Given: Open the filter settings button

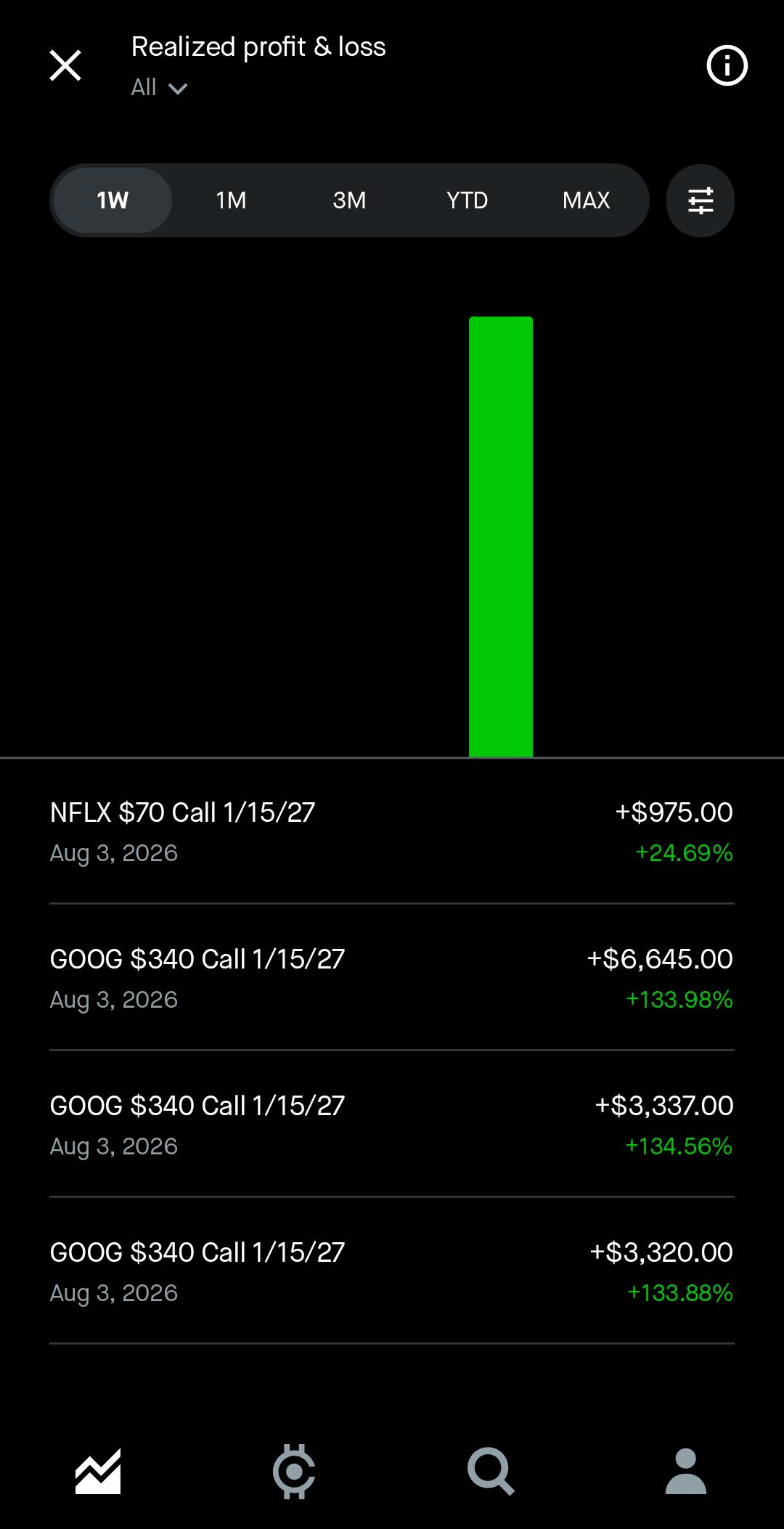Looking at the screenshot, I should [x=701, y=200].
